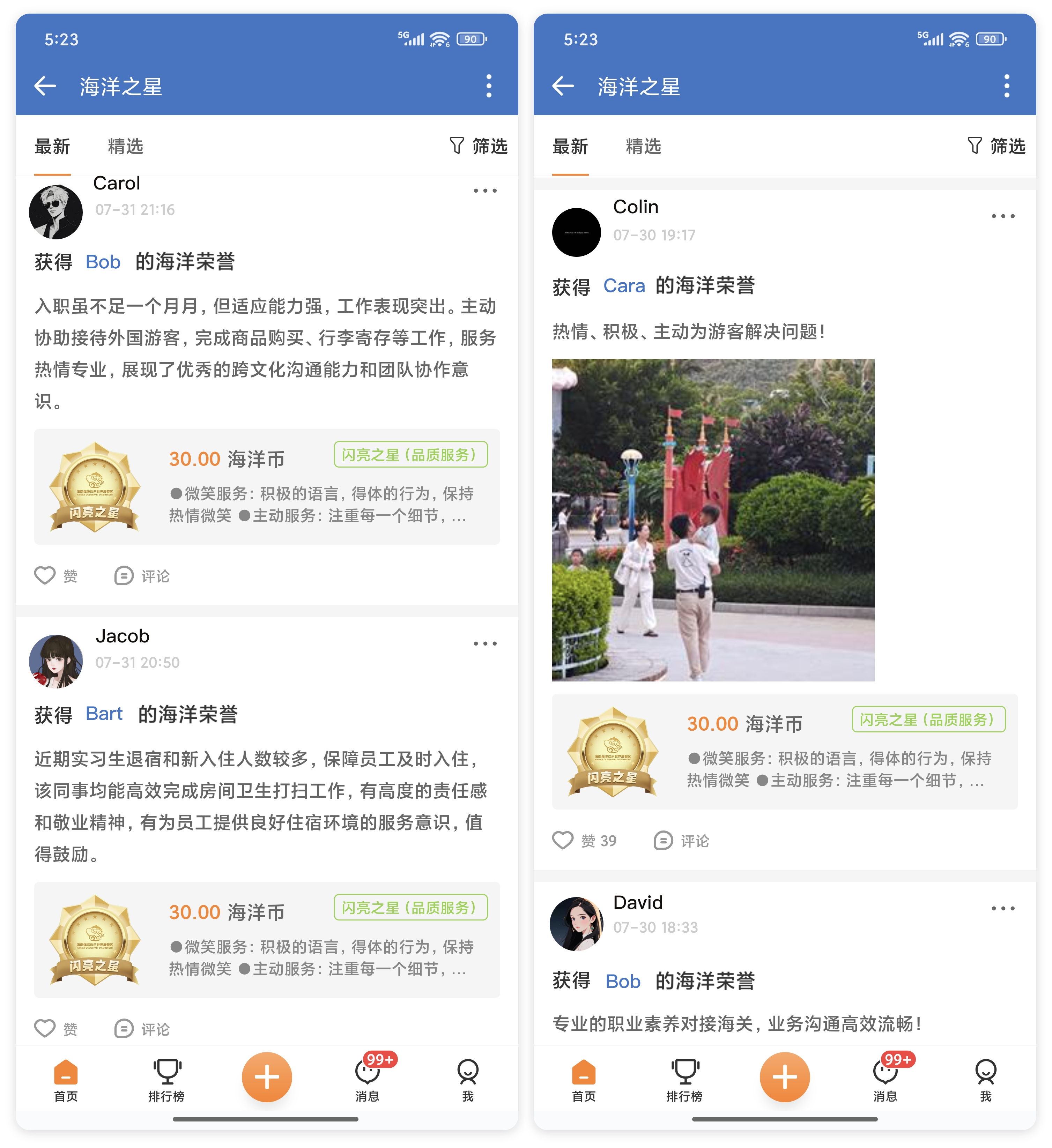The image size is (1052, 1148).
Task: Comment on Carol's post
Action: [142, 576]
